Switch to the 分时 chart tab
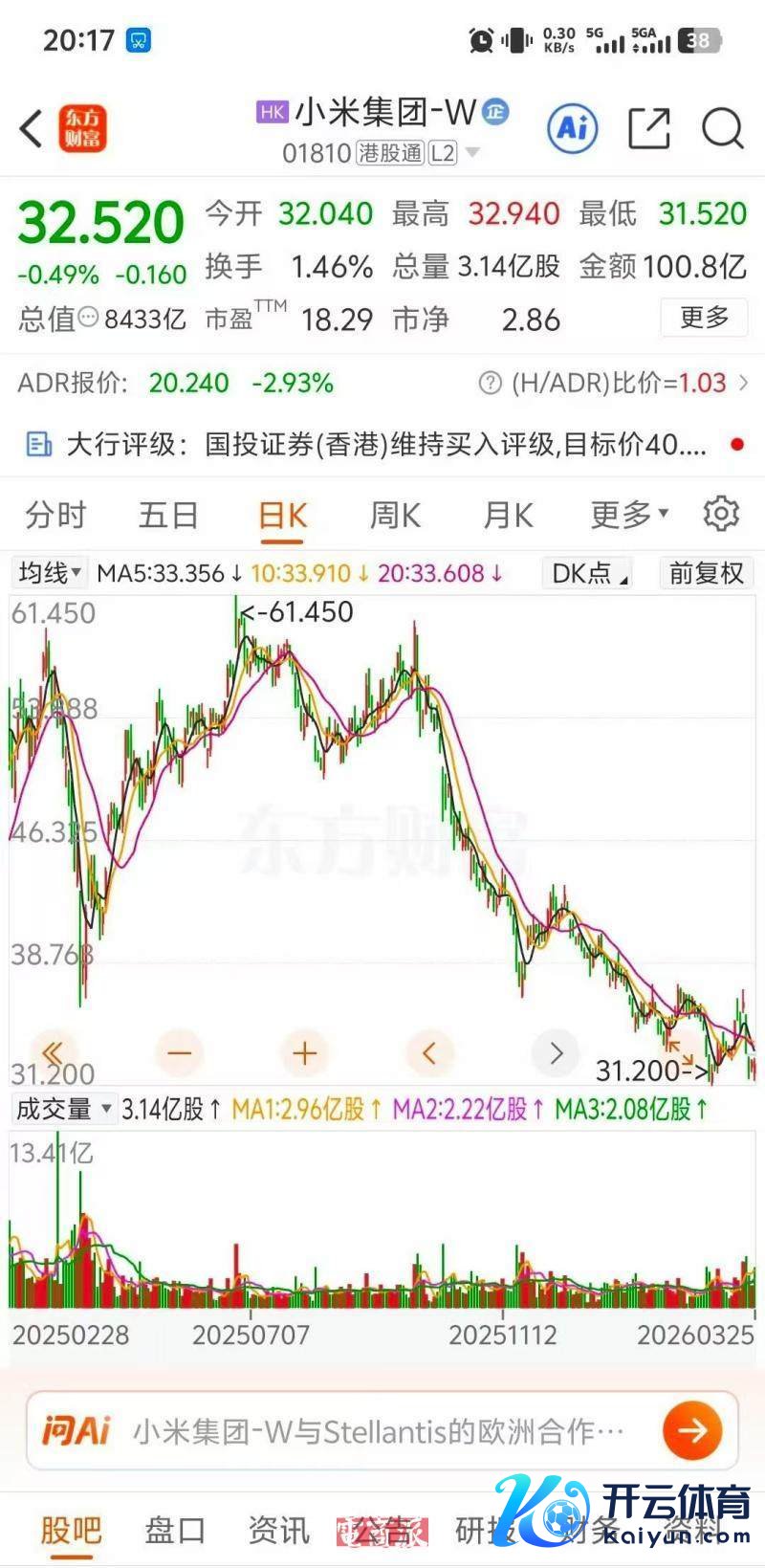The height and width of the screenshot is (1568, 765). [55, 516]
